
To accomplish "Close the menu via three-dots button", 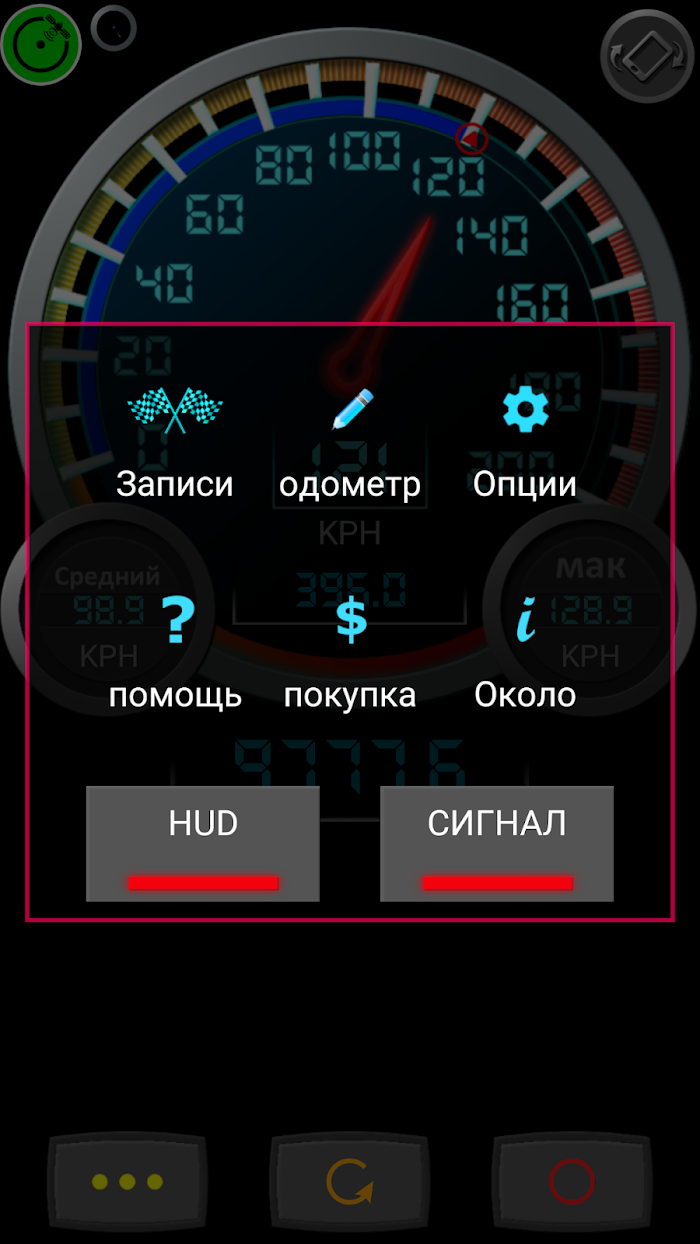I will pyautogui.click(x=127, y=1182).
